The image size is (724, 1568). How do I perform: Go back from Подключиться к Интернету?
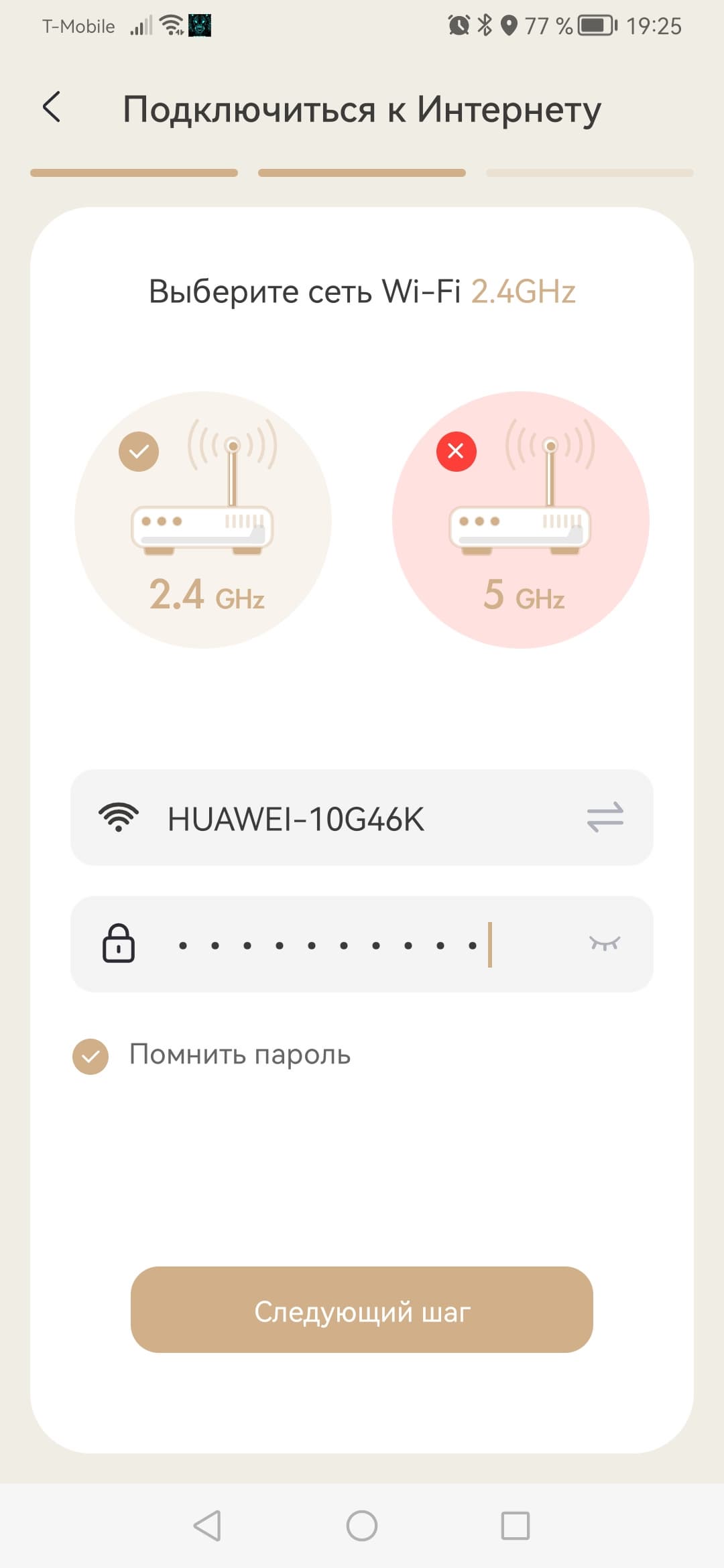(52, 107)
